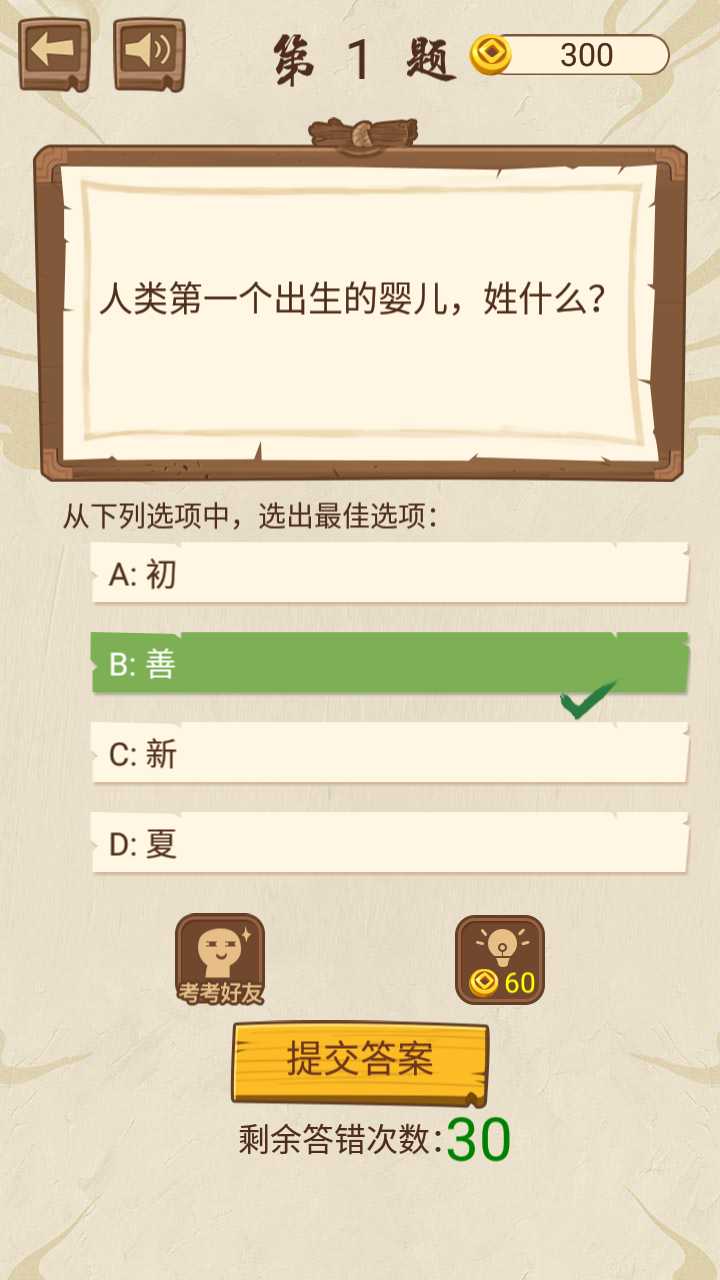The width and height of the screenshot is (720, 1280).
Task: Select answer A: 初
Action: click(x=389, y=574)
